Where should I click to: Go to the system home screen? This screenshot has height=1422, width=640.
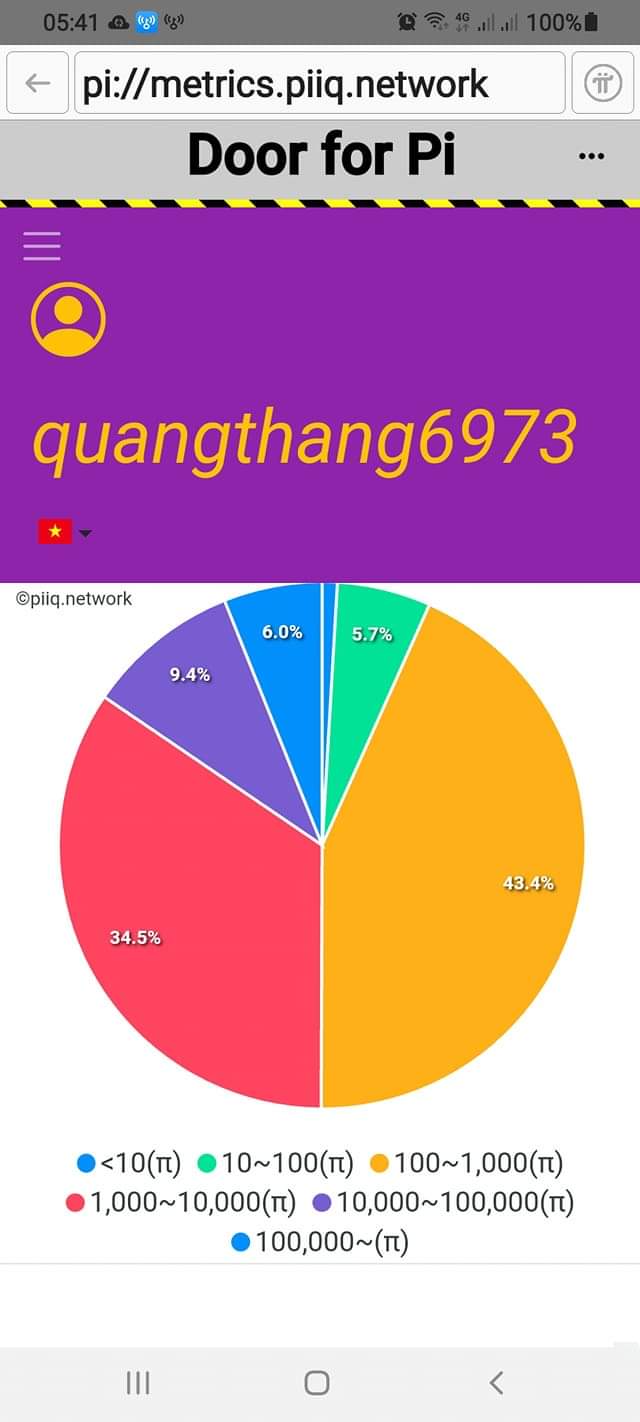317,1382
